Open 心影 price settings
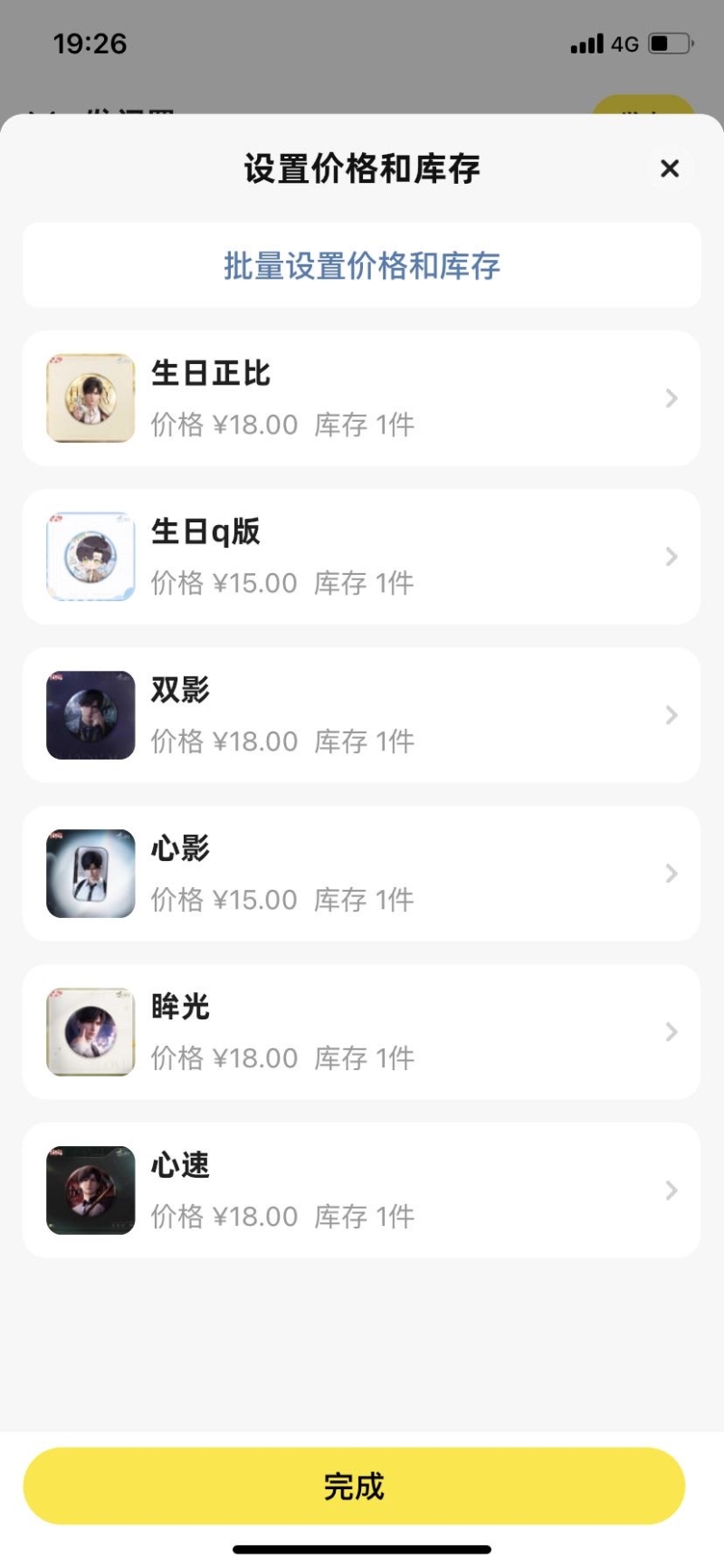The height and width of the screenshot is (1568, 724). 362,874
